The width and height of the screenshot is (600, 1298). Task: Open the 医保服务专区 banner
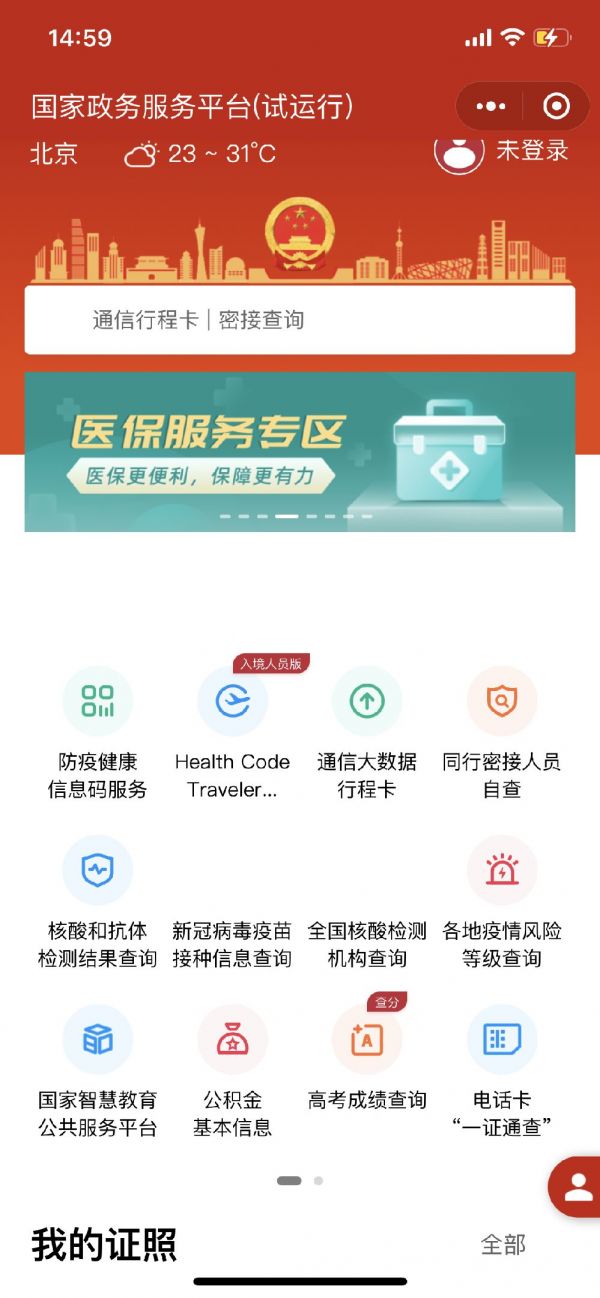tap(300, 452)
